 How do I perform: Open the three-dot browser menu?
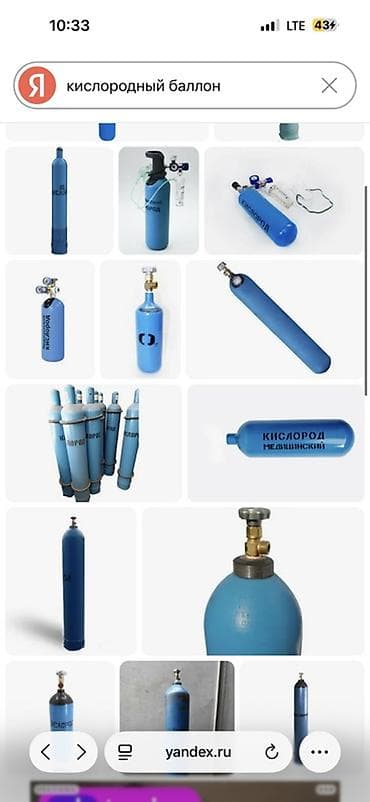point(320,752)
